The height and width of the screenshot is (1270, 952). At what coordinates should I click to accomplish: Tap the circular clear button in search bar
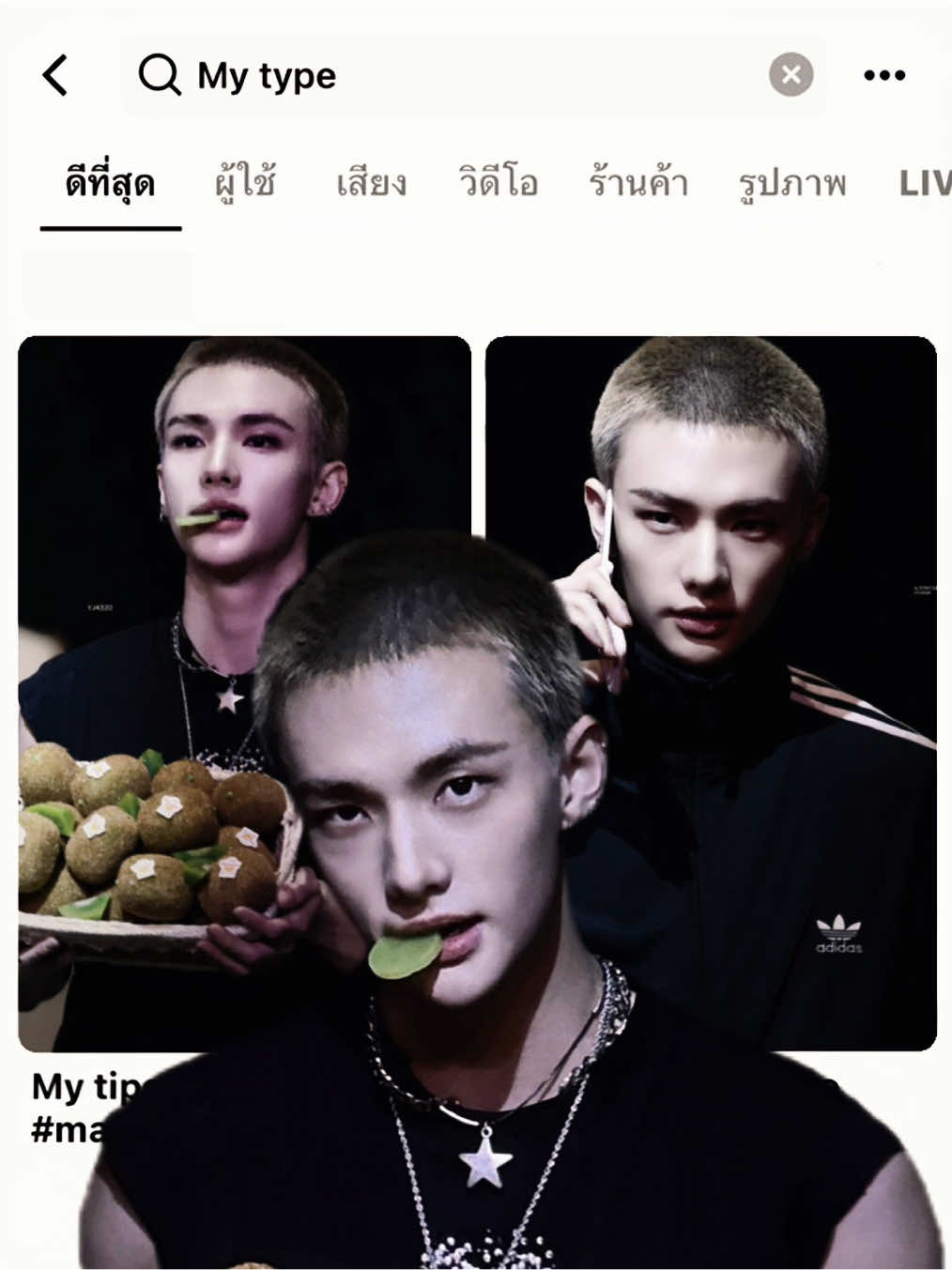[x=791, y=75]
